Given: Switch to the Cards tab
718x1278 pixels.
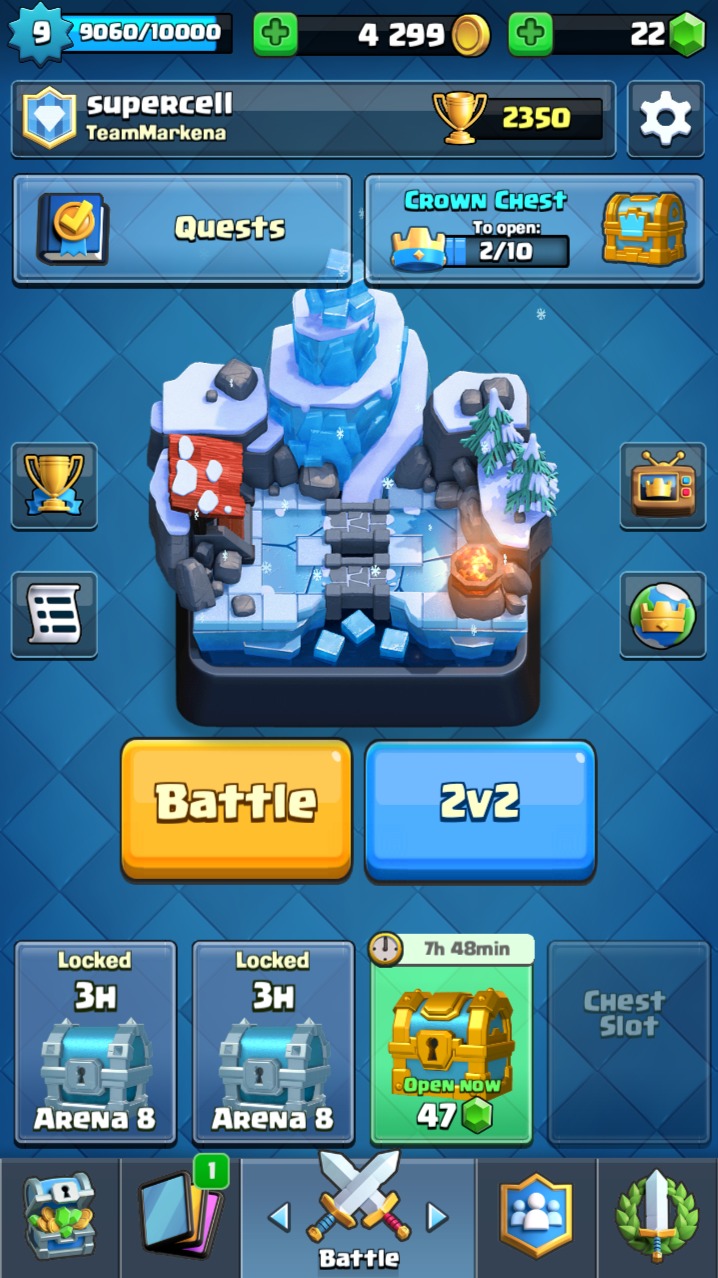Looking at the screenshot, I should [x=180, y=1217].
